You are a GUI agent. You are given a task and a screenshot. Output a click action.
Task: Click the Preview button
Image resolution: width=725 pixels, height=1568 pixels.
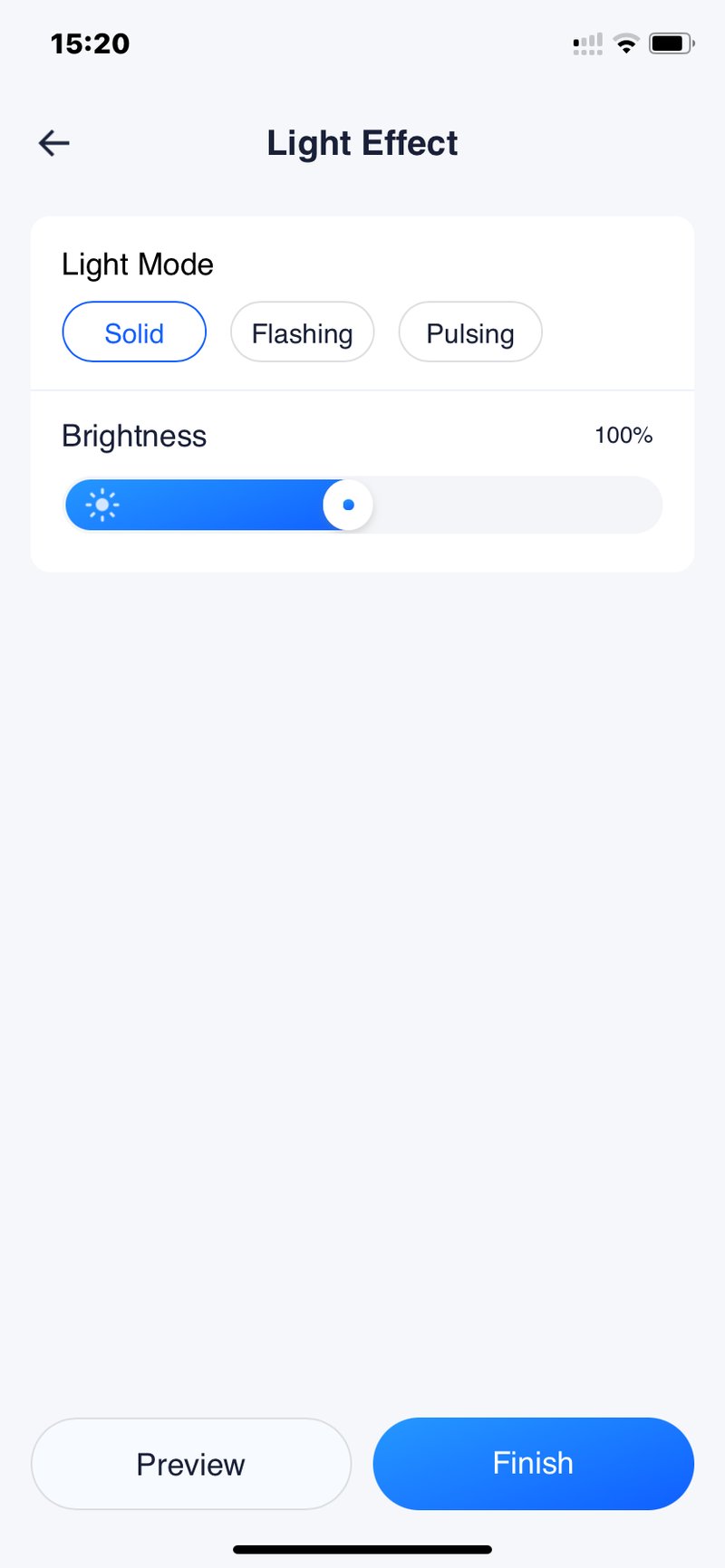[190, 1464]
